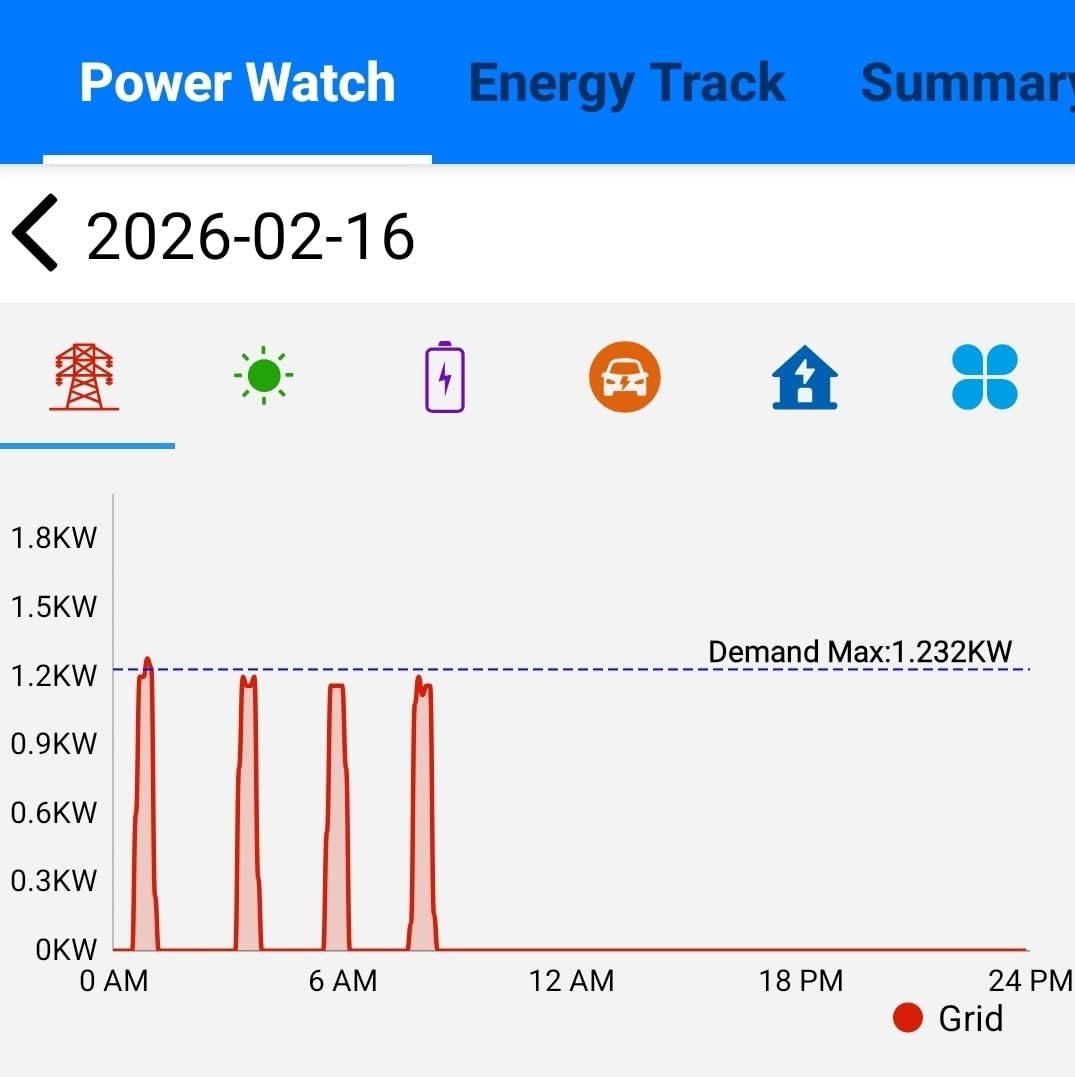Click the Demand Max:1.232KW label
This screenshot has height=1077, width=1075.
pos(860,651)
